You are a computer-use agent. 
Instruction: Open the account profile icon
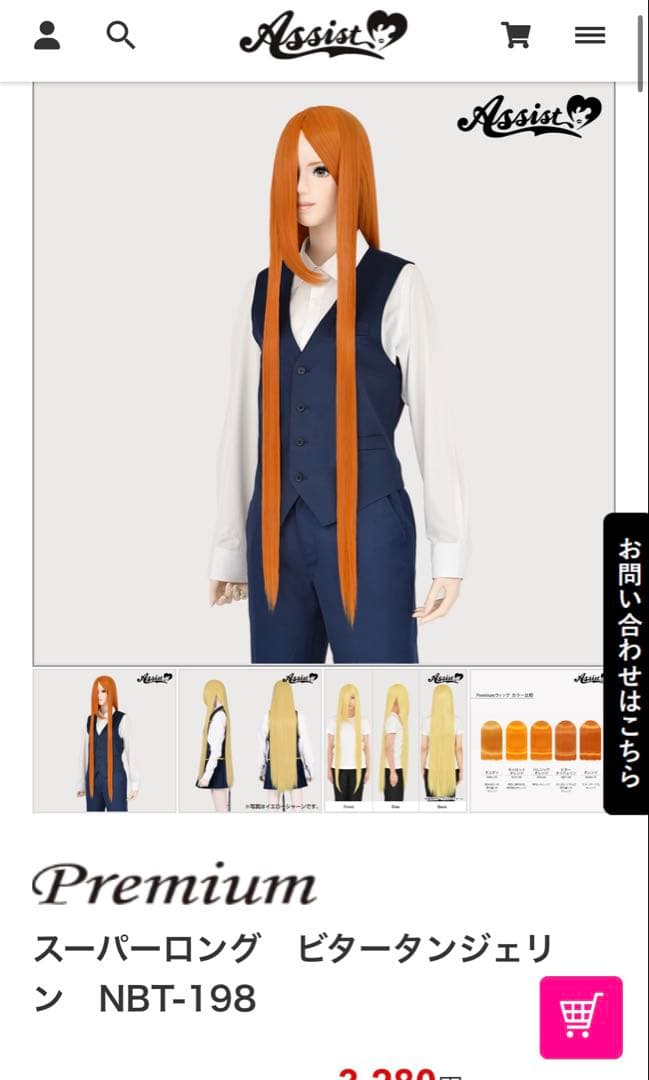click(x=47, y=35)
